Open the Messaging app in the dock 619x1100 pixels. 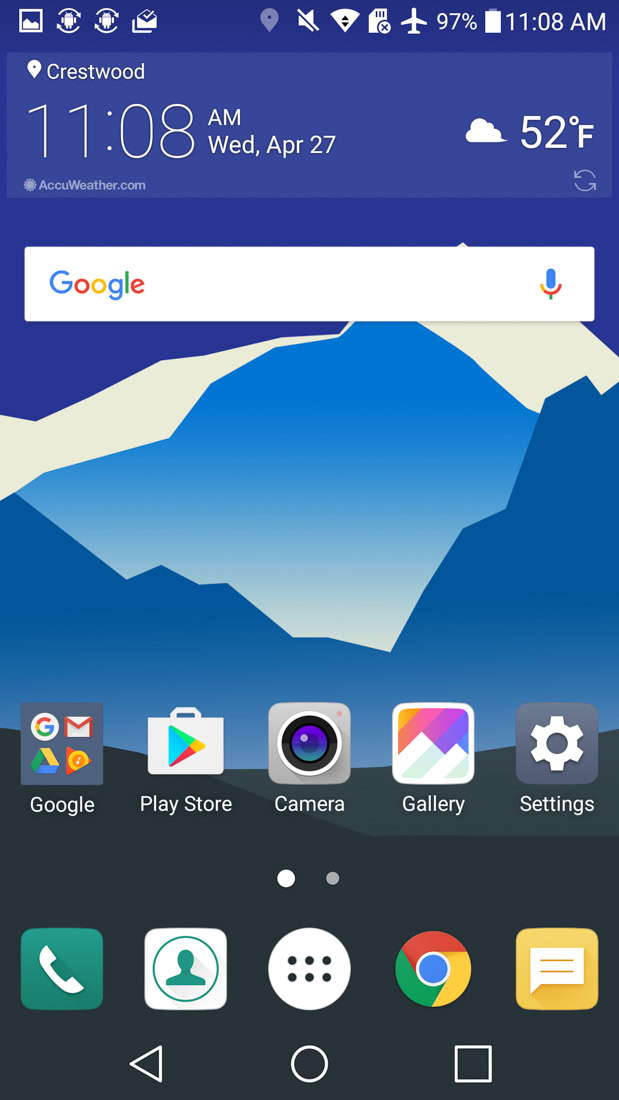(x=557, y=969)
